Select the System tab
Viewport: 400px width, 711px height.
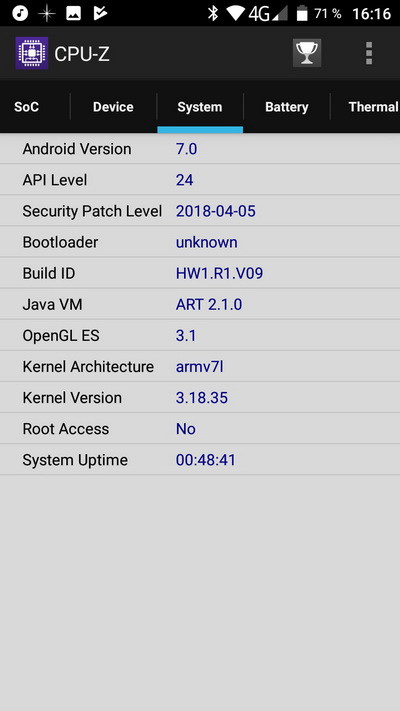coord(200,107)
